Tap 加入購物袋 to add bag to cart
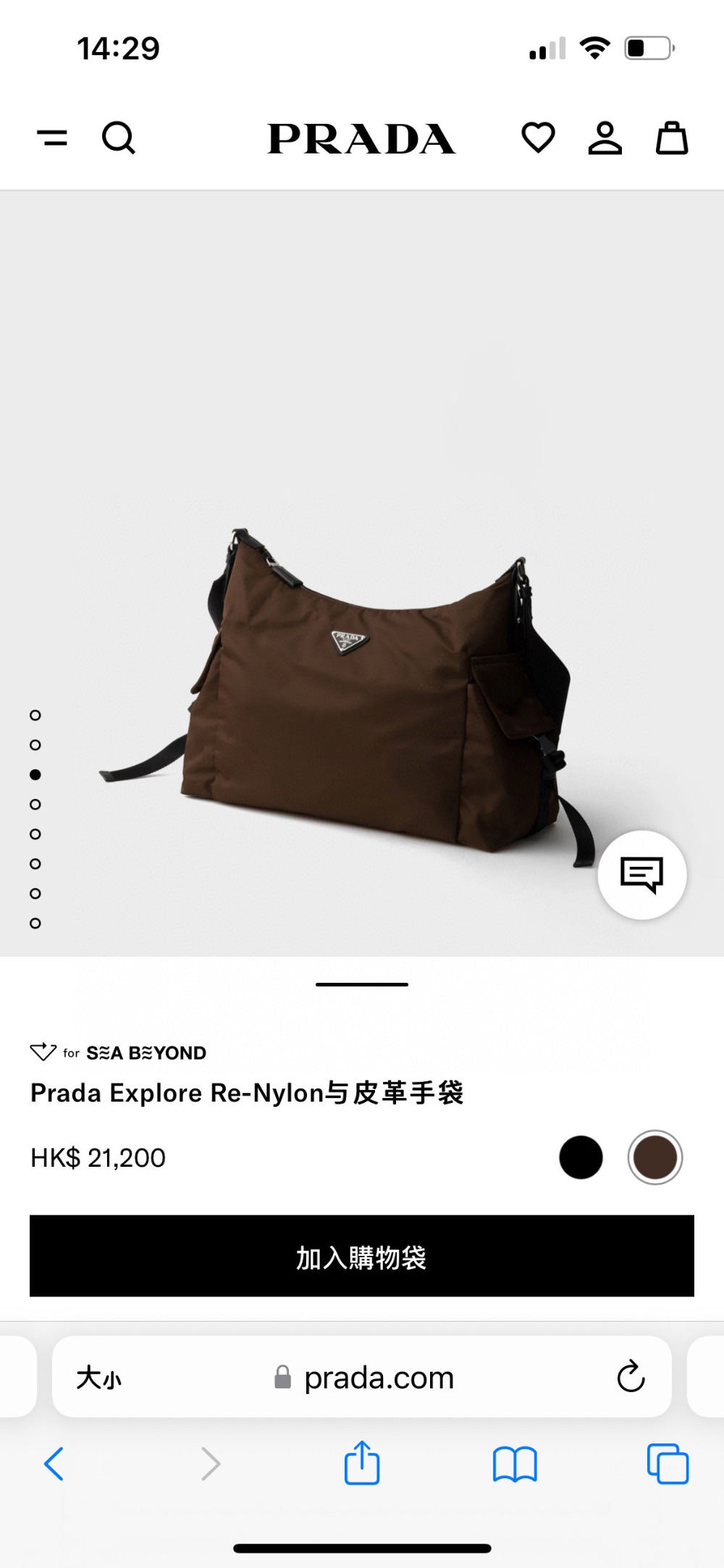Viewport: 724px width, 1568px height. coord(362,1256)
